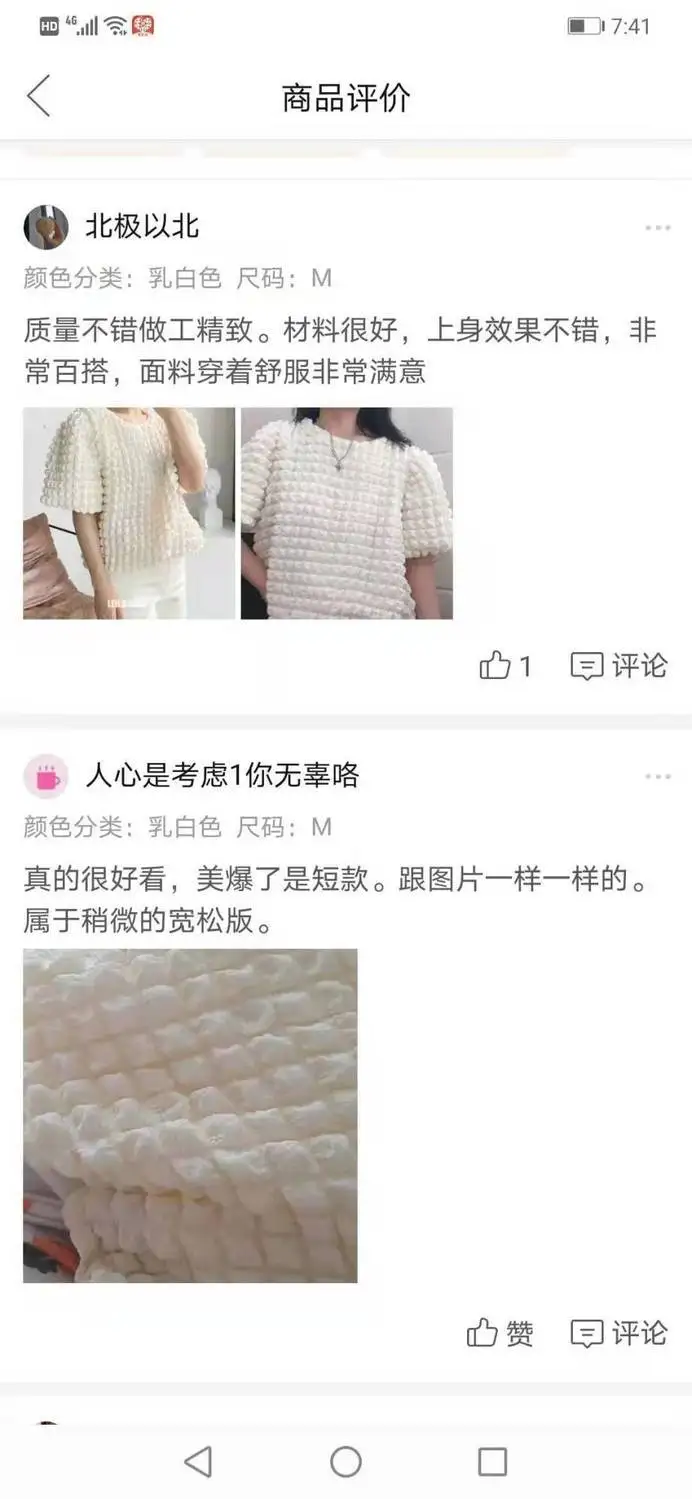Image resolution: width=692 pixels, height=1499 pixels.
Task: Open 北极以北's profile avatar
Action: [46, 227]
